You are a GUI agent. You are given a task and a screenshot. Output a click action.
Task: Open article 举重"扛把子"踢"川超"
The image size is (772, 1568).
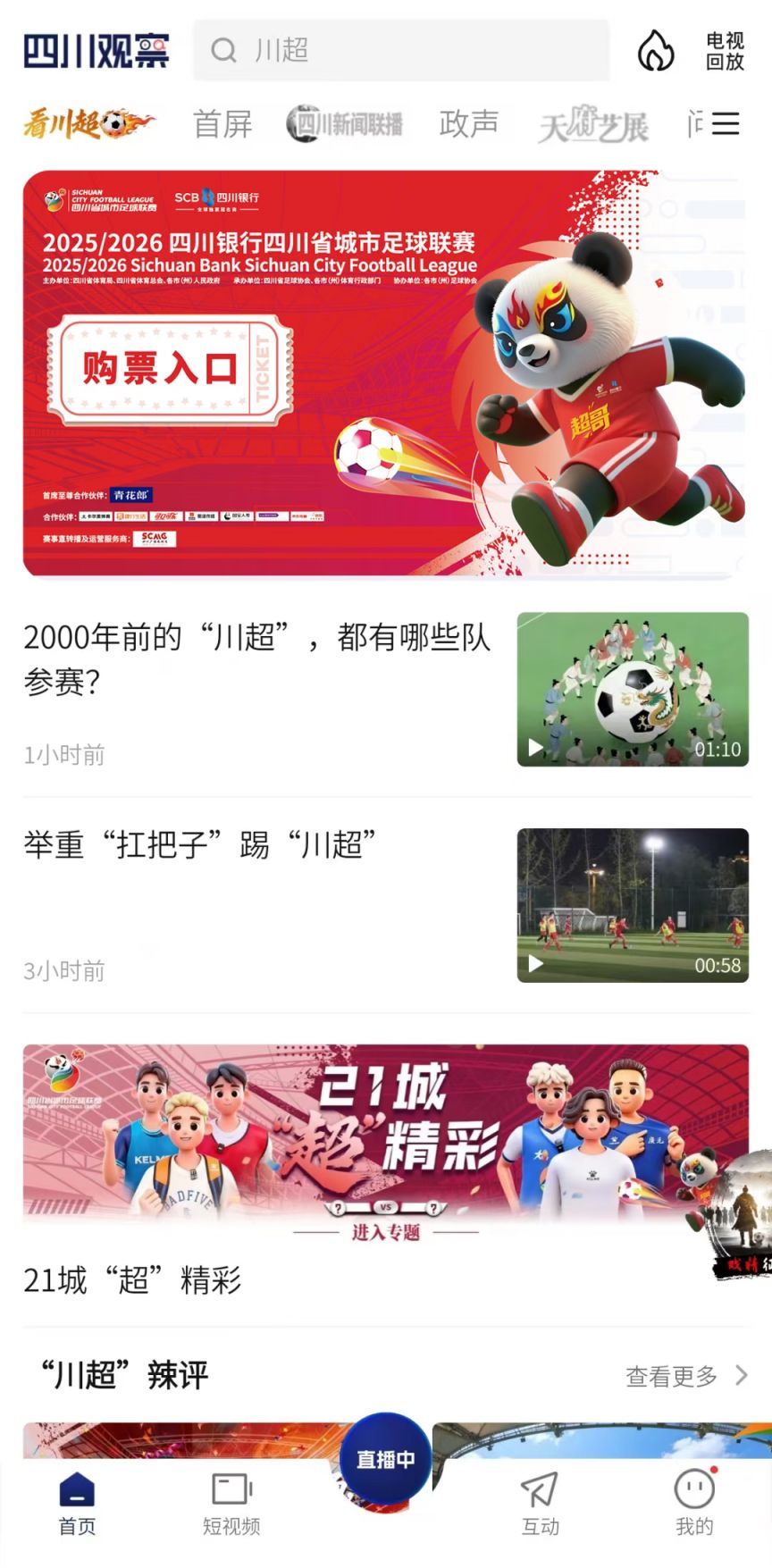click(x=200, y=844)
